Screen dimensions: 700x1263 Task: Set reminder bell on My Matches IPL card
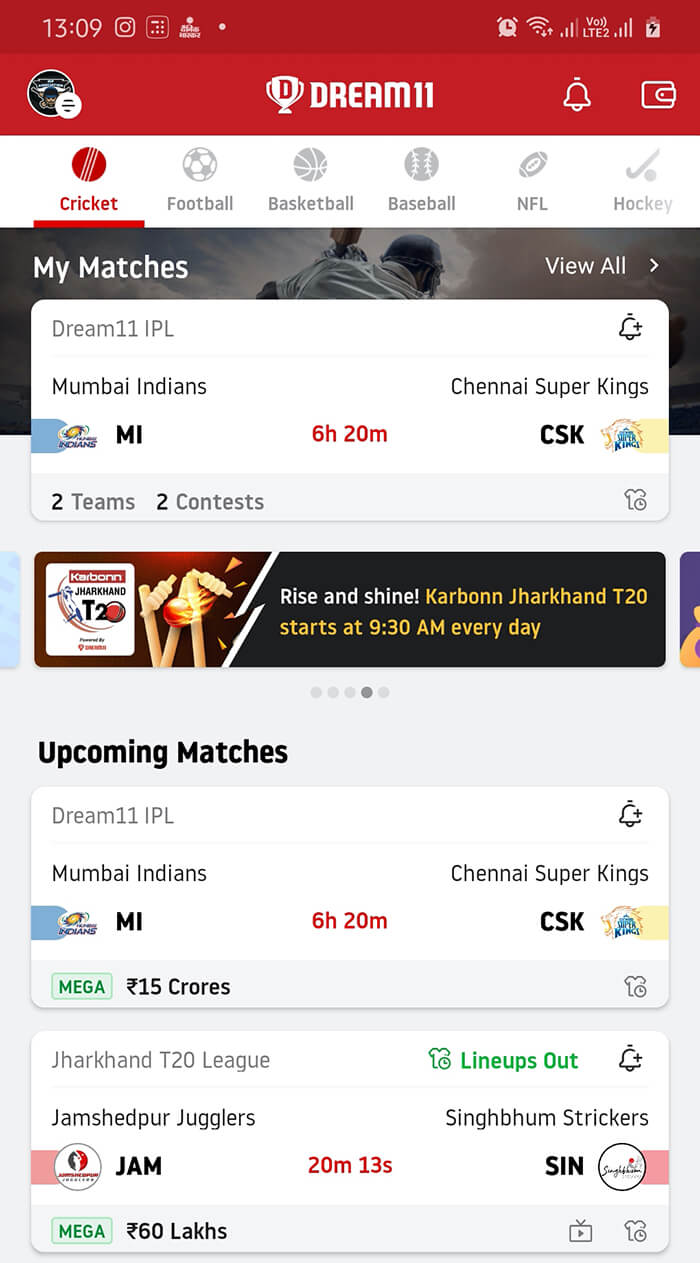(x=630, y=328)
